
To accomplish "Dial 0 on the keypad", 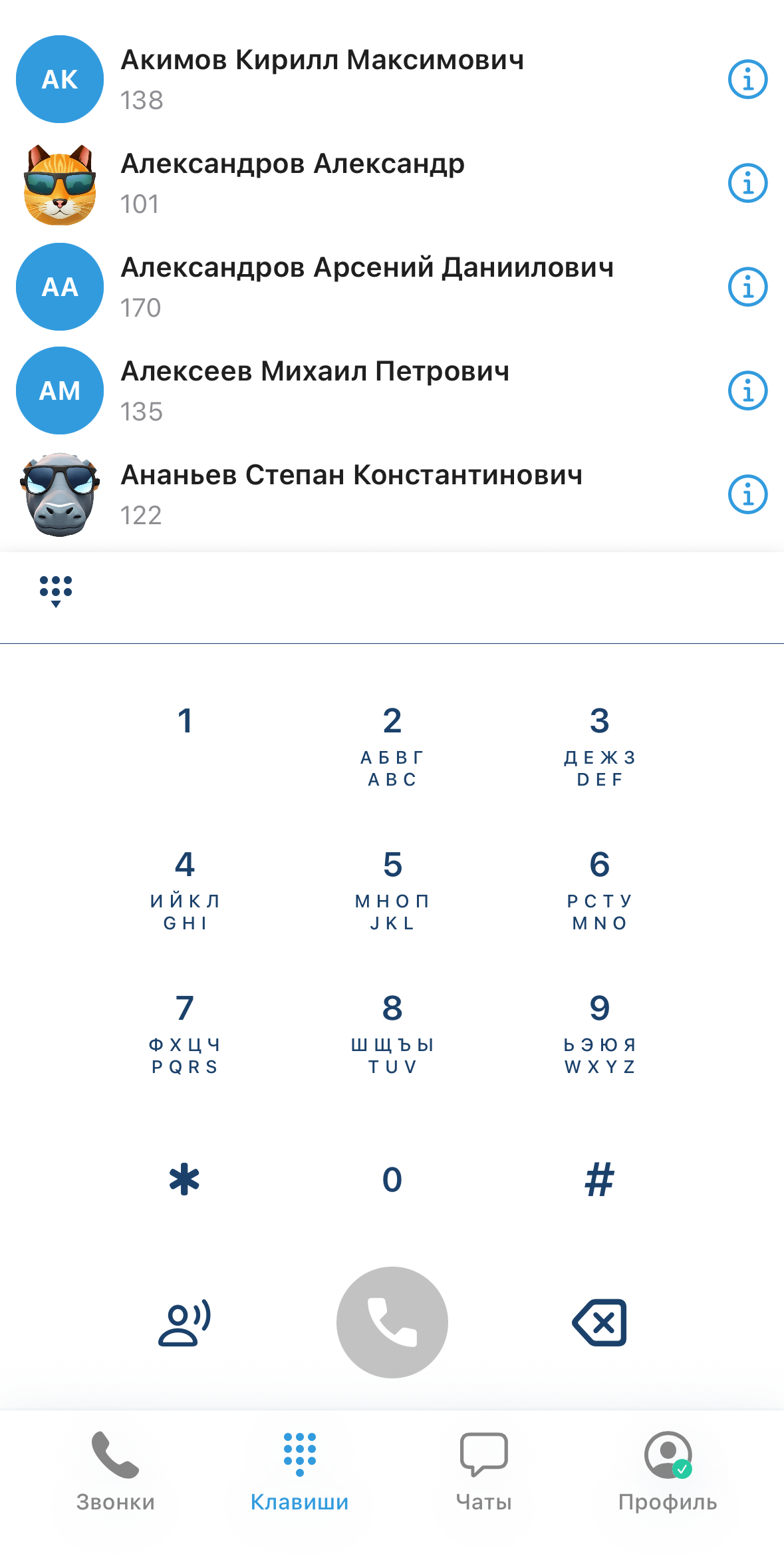I will pos(392,1180).
